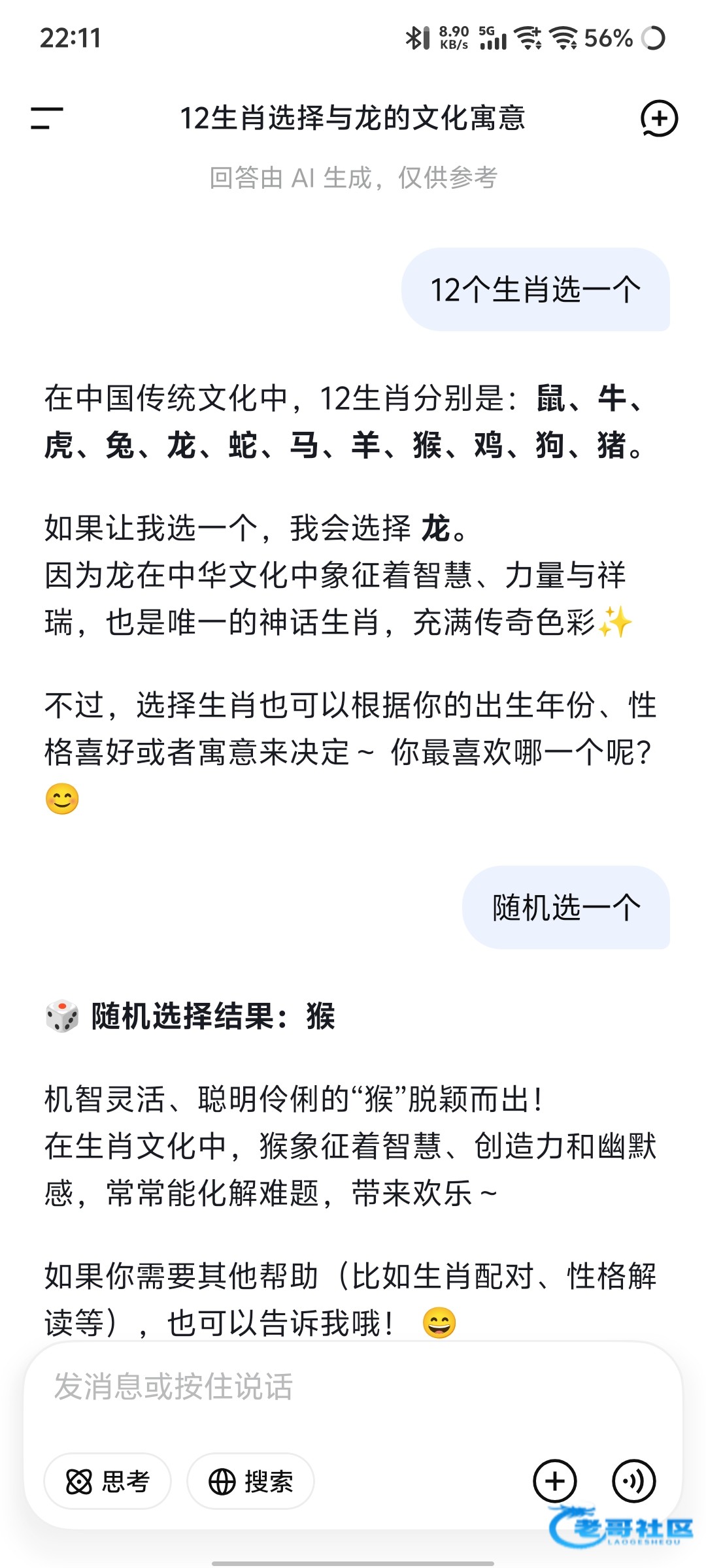
Task: Turn on the 搜索 web search chip
Action: coord(251,1481)
